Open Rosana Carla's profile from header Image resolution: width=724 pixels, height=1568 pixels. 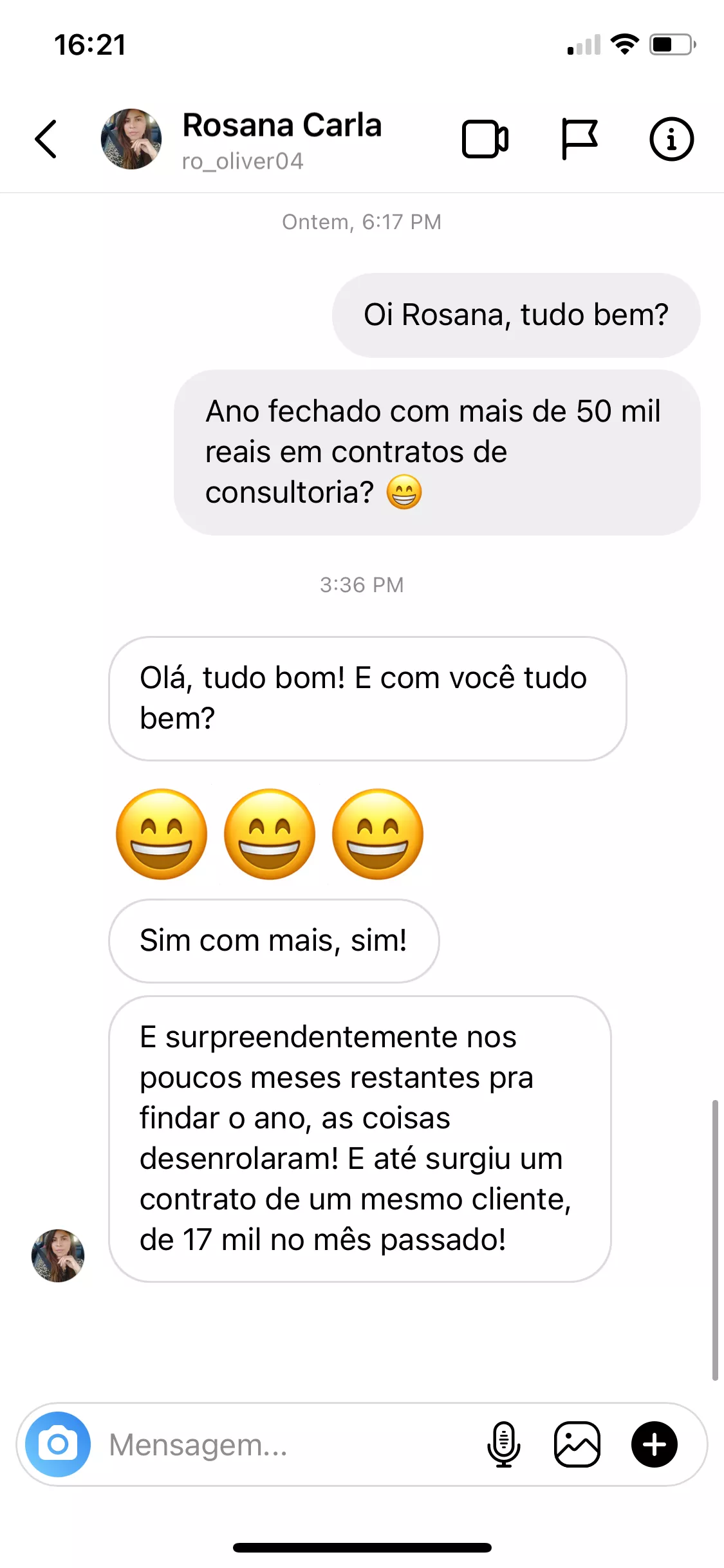[282, 139]
